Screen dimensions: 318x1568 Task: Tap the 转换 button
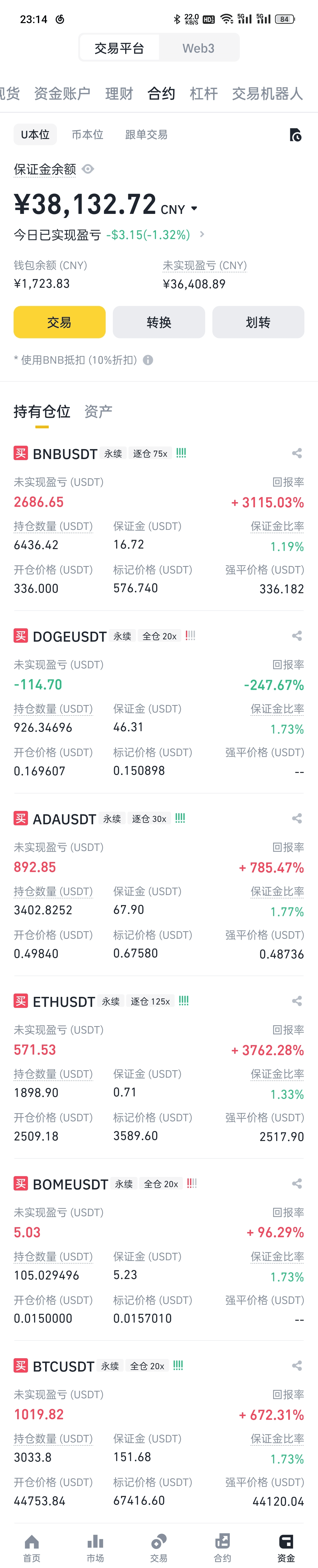[x=158, y=322]
